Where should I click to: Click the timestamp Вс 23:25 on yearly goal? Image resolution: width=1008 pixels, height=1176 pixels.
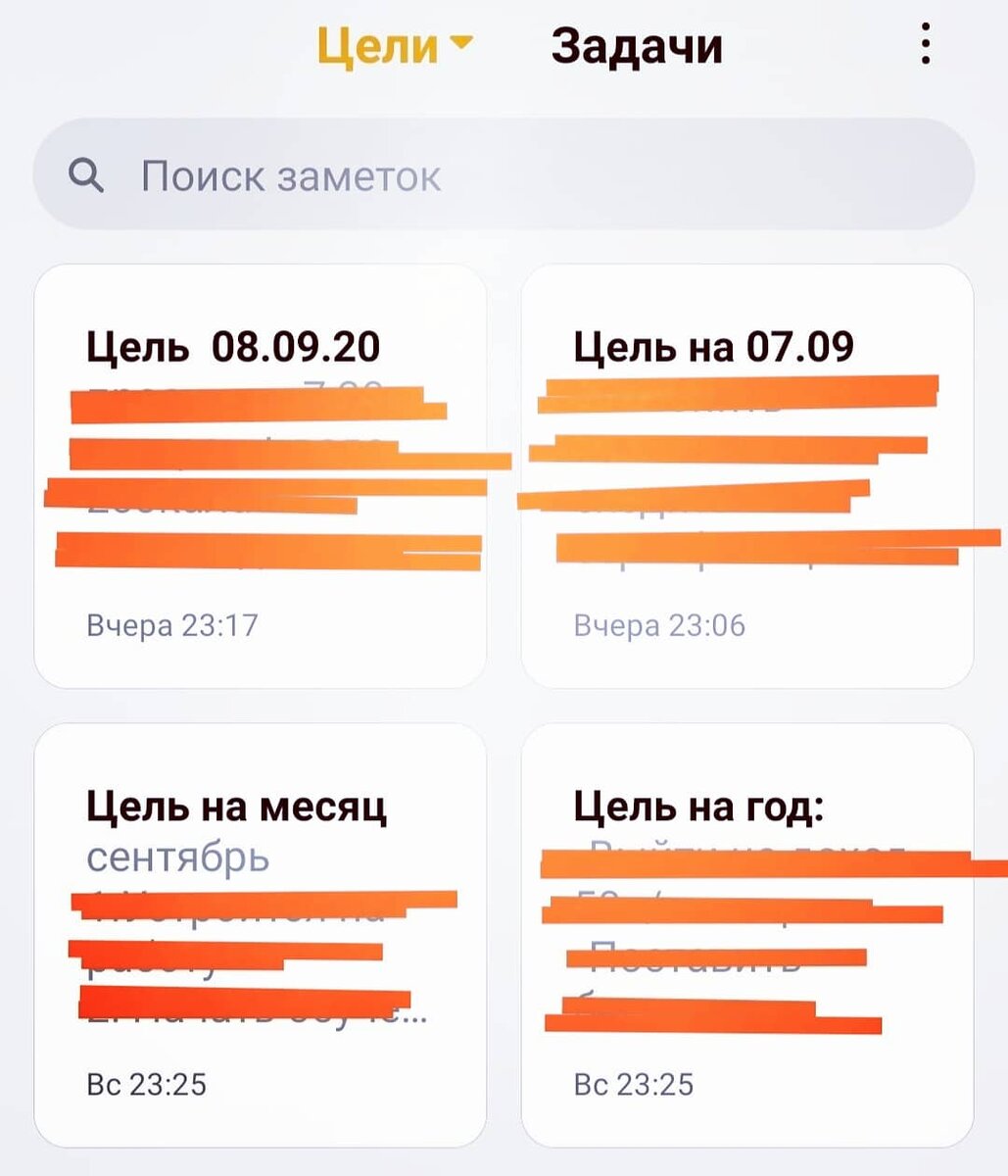click(x=634, y=1085)
